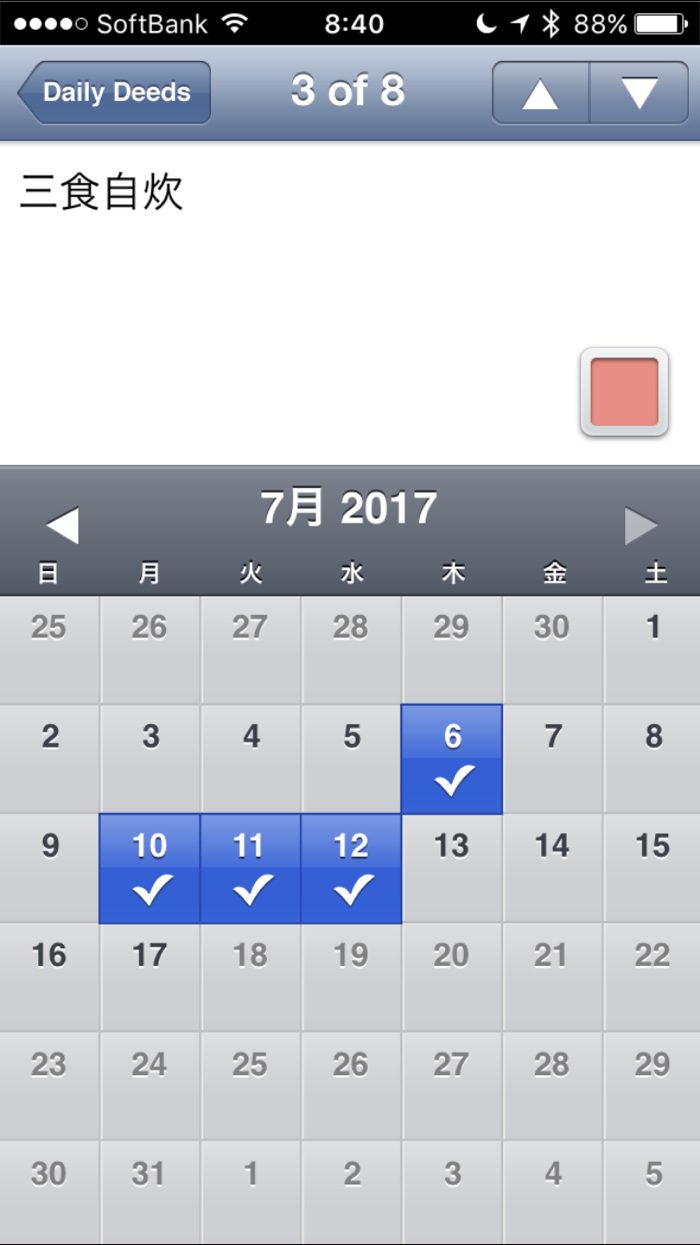The width and height of the screenshot is (700, 1245).
Task: Show the previous deed with up arrow
Action: (x=540, y=93)
